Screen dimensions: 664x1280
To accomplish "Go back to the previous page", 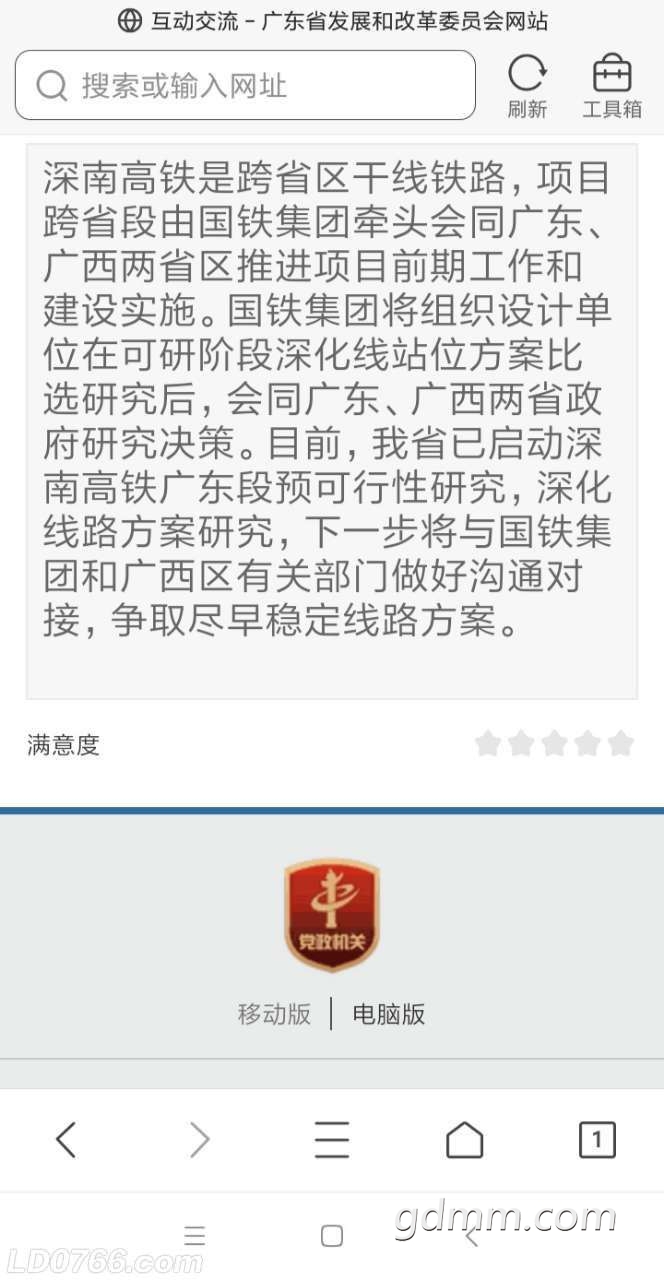I will (x=66, y=1139).
